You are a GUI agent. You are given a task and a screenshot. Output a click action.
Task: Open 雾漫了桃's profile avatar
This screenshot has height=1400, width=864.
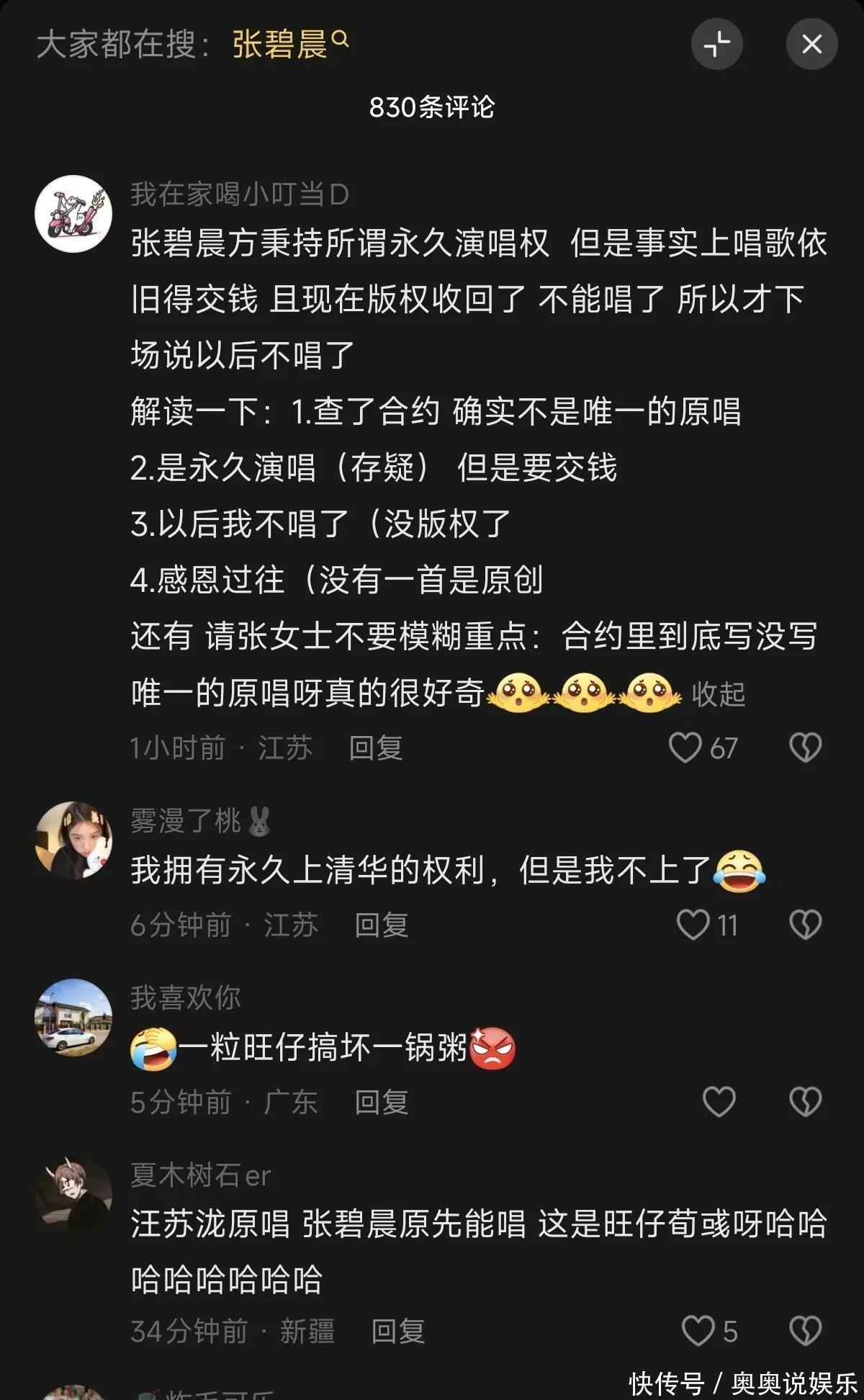point(73,840)
